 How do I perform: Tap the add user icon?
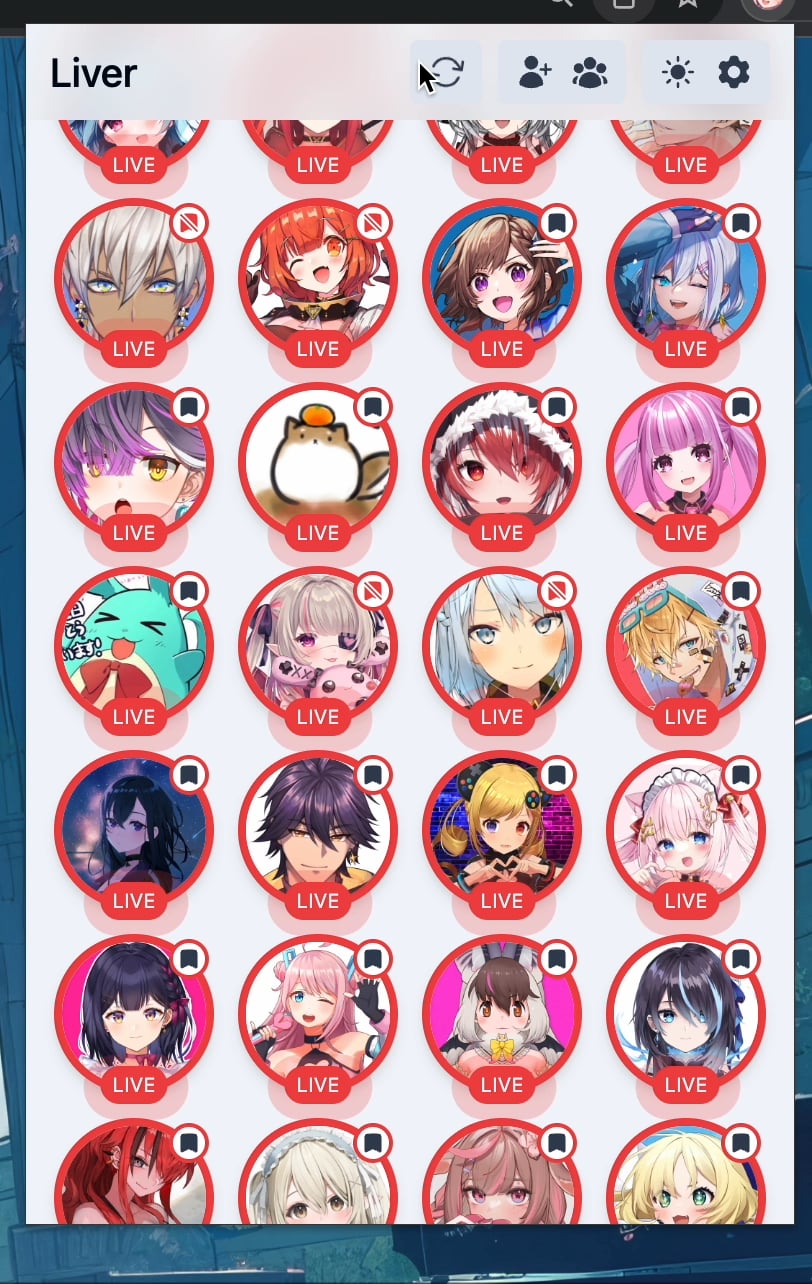pos(535,72)
